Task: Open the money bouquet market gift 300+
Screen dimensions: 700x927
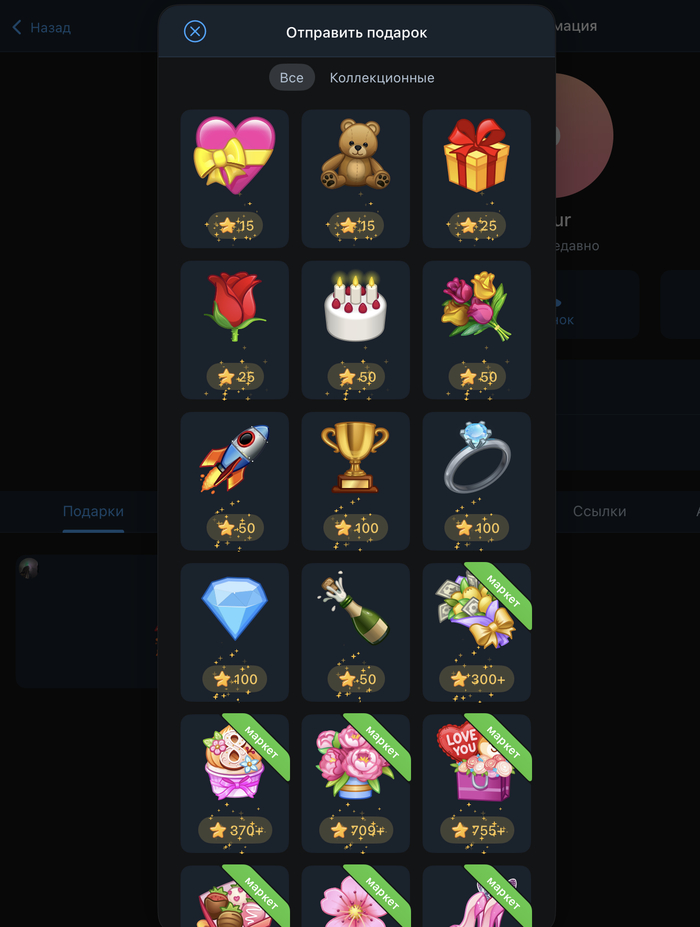Action: pyautogui.click(x=476, y=631)
